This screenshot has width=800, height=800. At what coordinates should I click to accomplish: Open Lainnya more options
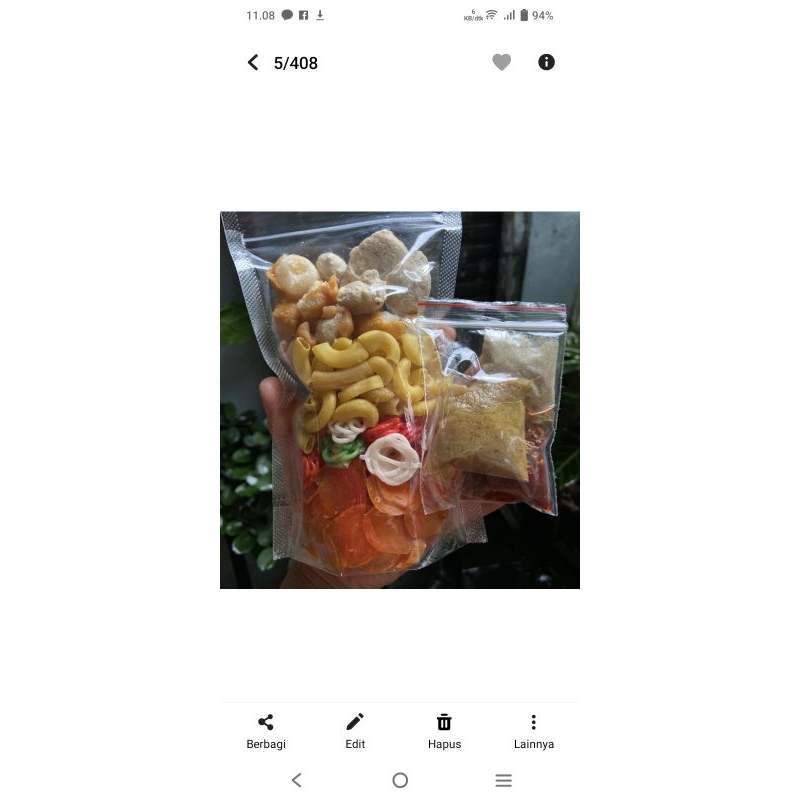point(534,731)
